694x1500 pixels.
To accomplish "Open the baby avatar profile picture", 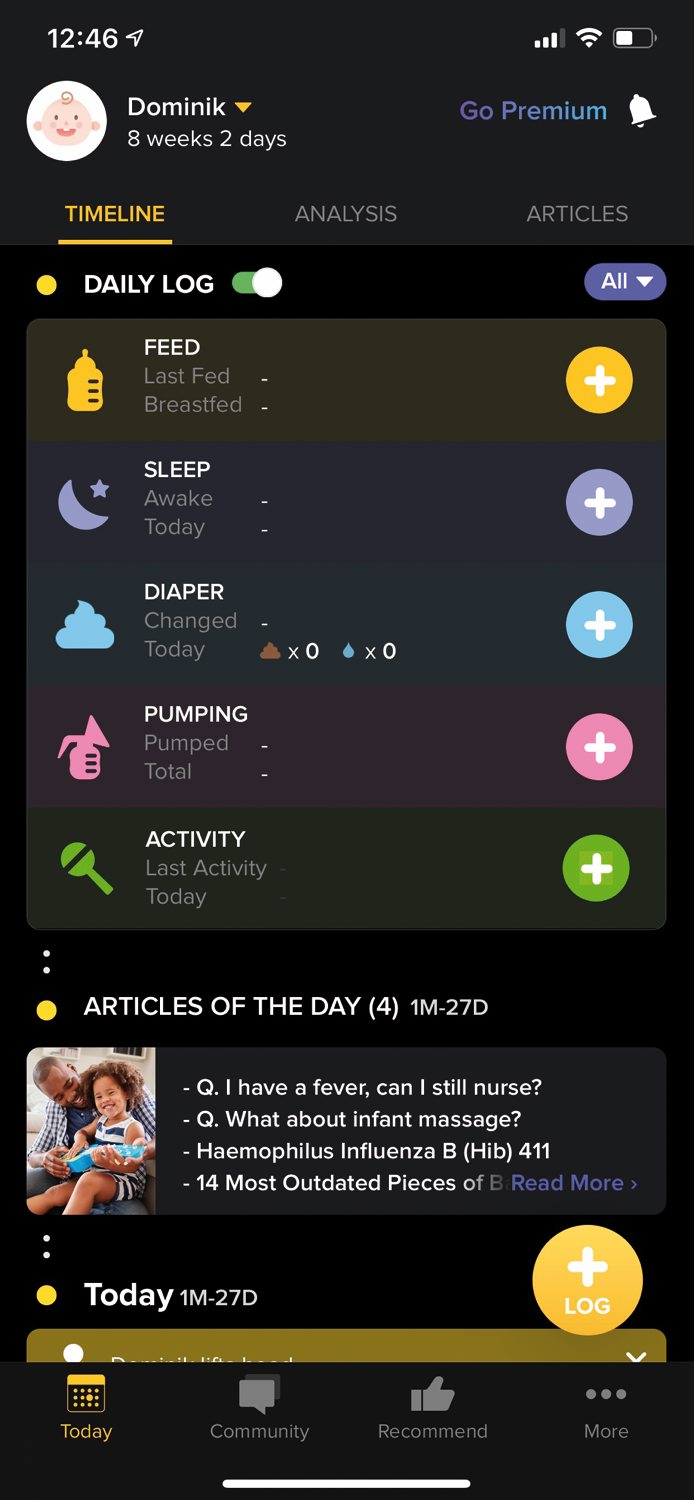I will (x=66, y=121).
